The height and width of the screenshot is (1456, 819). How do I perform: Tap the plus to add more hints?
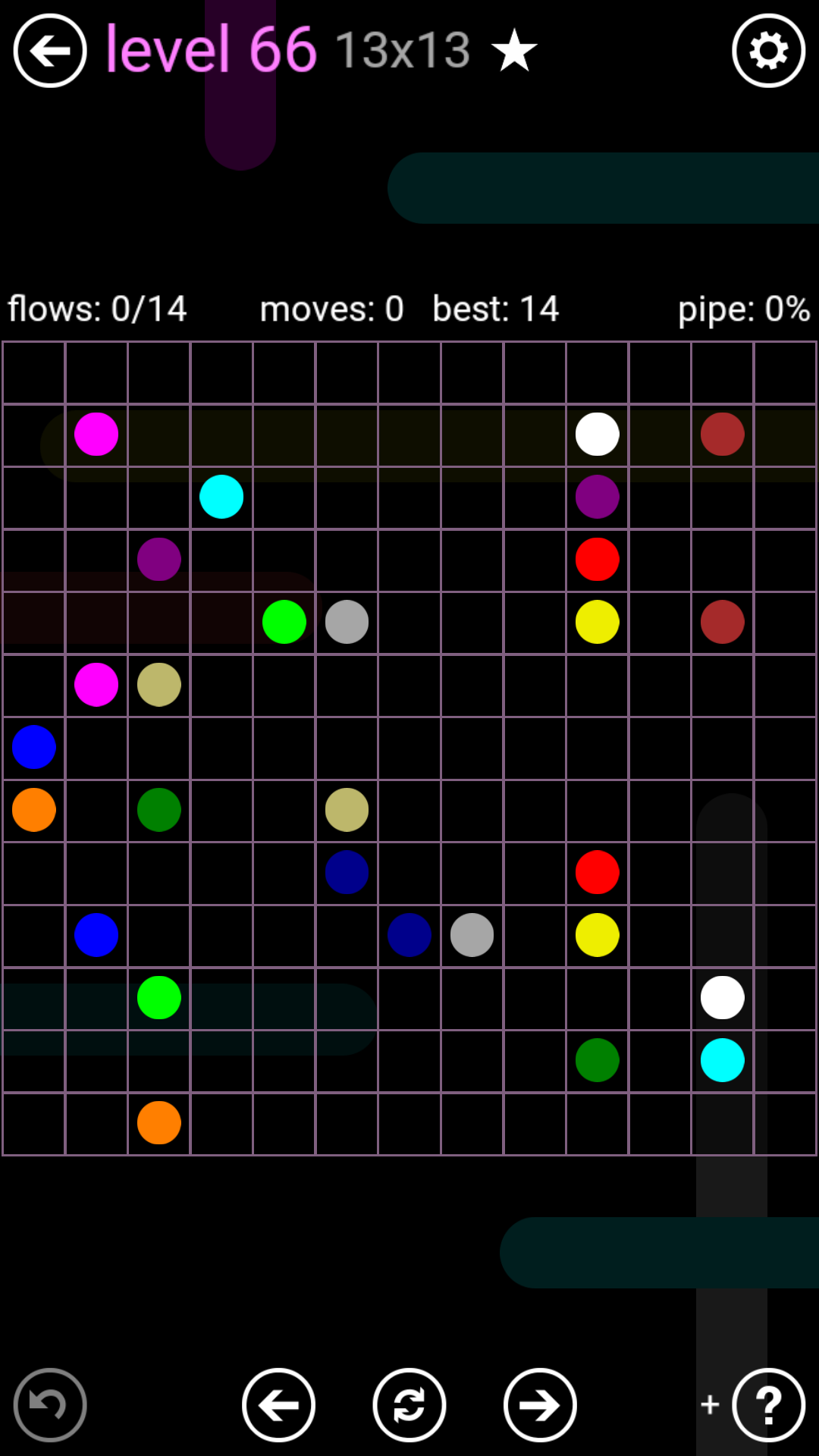pos(710,1404)
